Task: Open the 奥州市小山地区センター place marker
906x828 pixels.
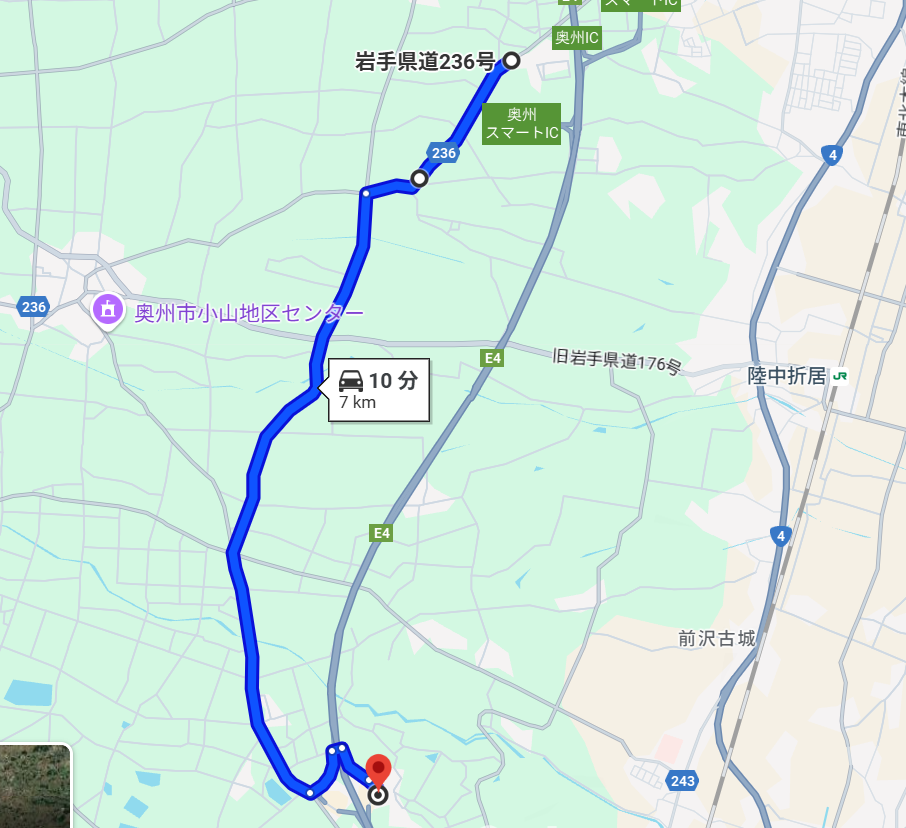Action: coord(107,309)
